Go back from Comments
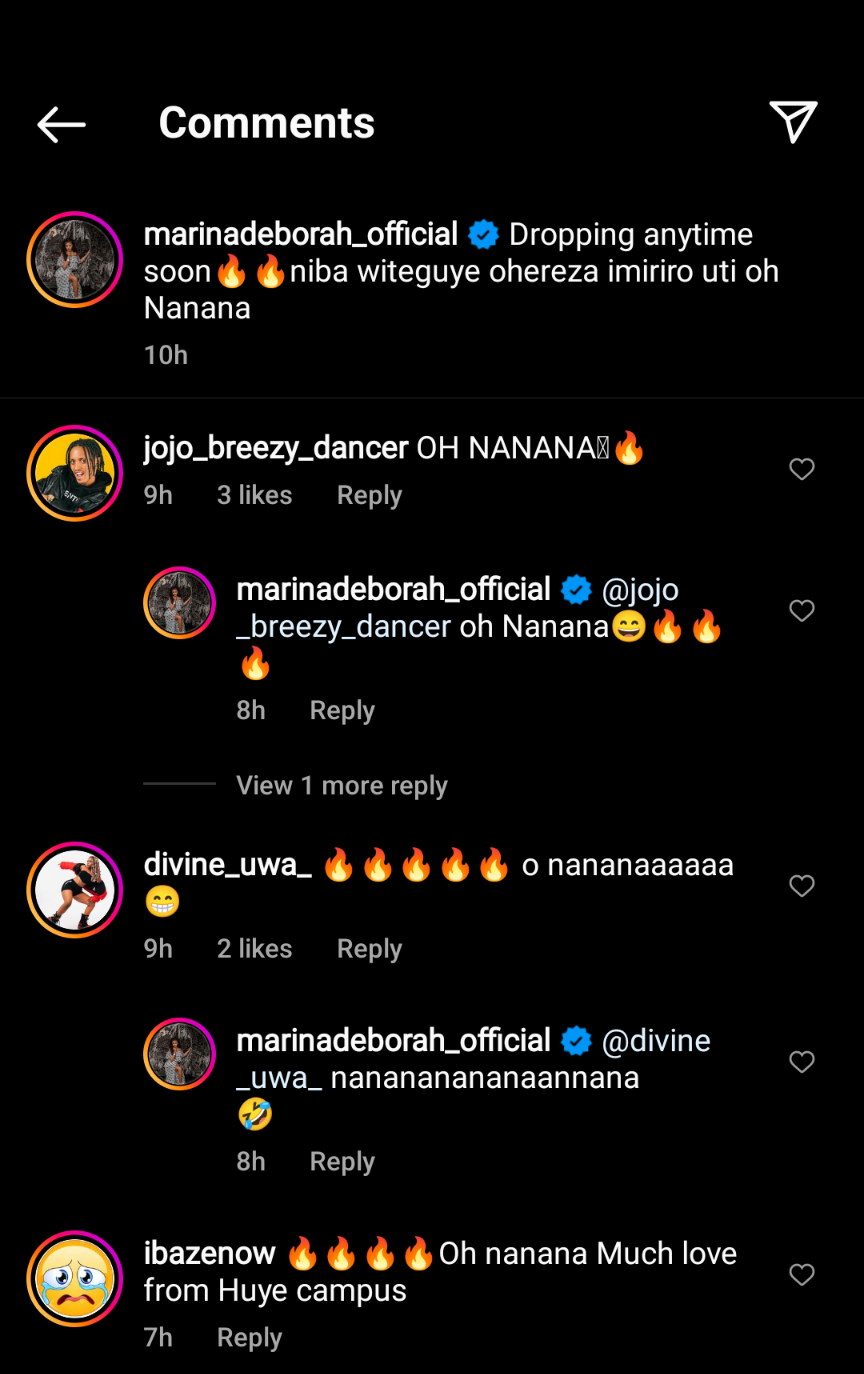Viewport: 864px width, 1374px height. point(61,124)
